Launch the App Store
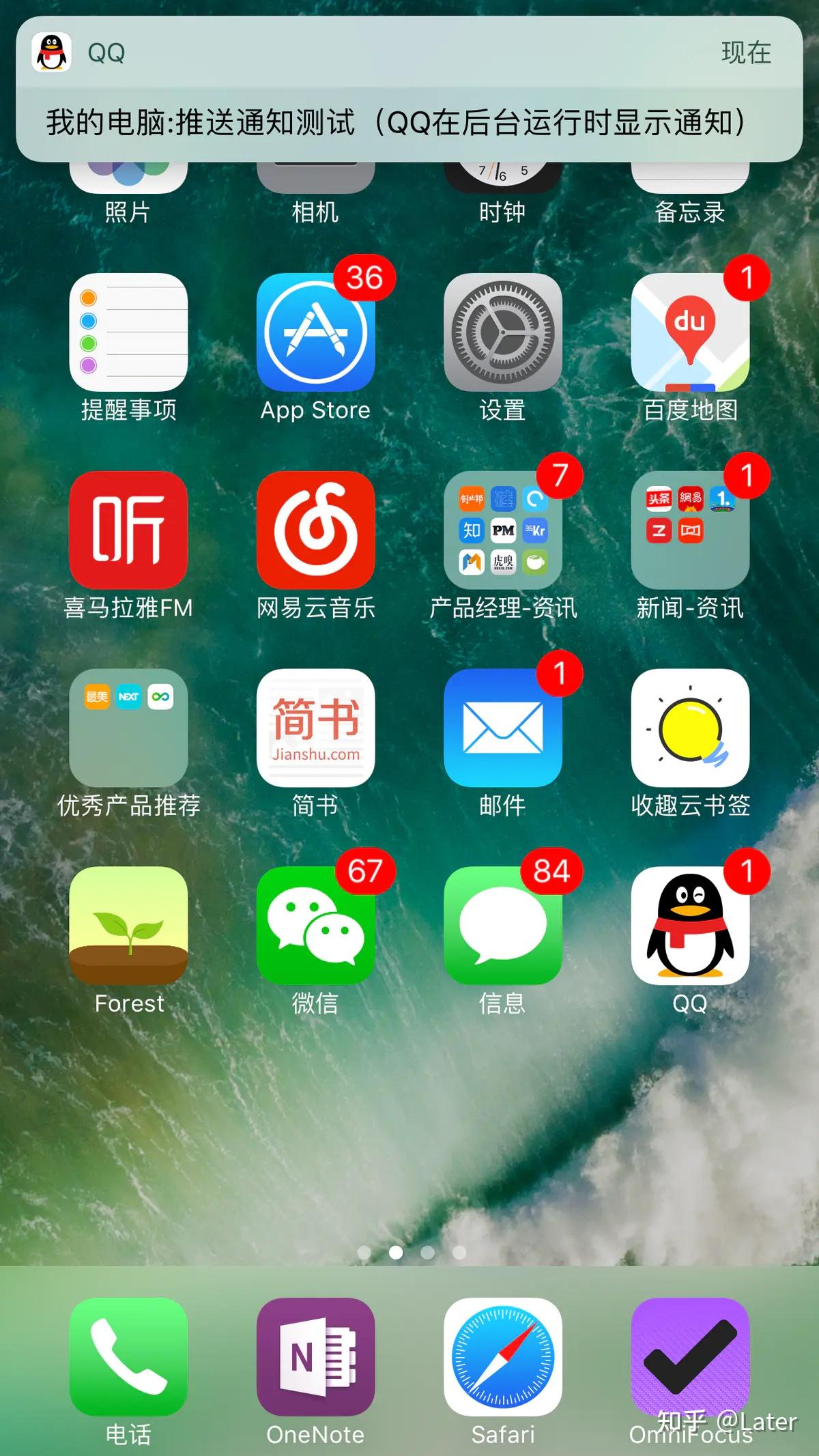 (x=315, y=332)
